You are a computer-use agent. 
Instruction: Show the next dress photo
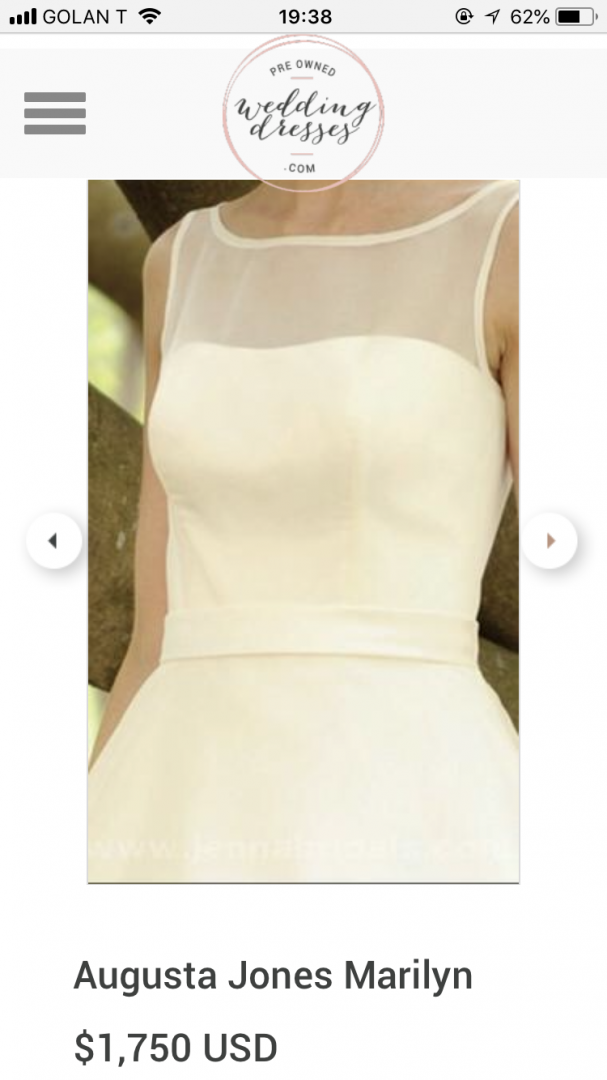point(549,541)
